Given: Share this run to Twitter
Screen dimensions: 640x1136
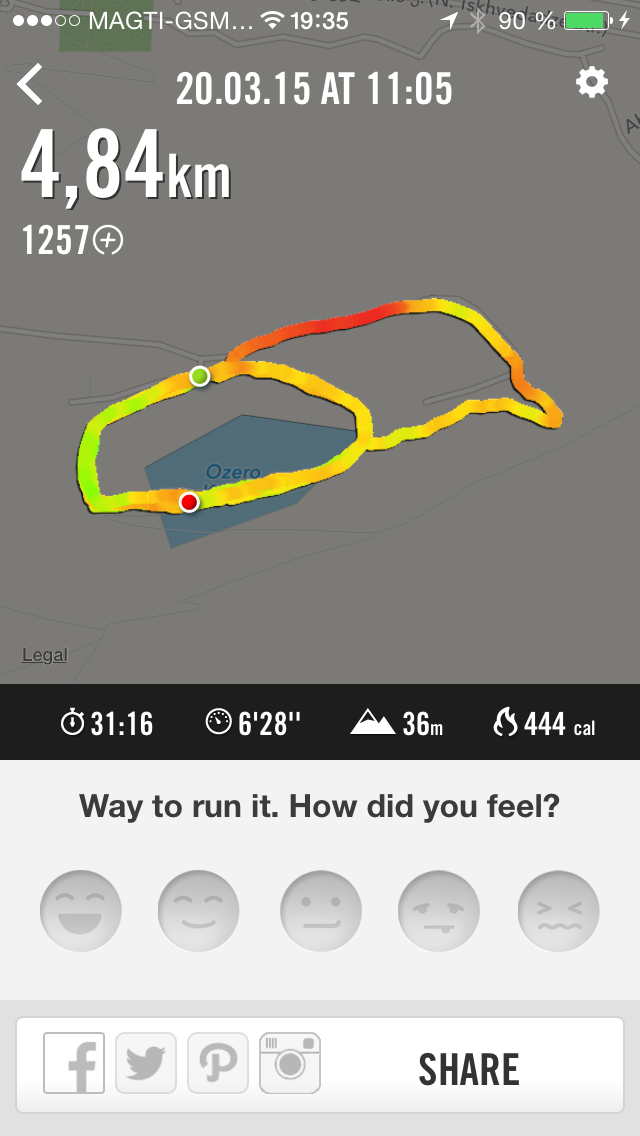Looking at the screenshot, I should point(146,1063).
